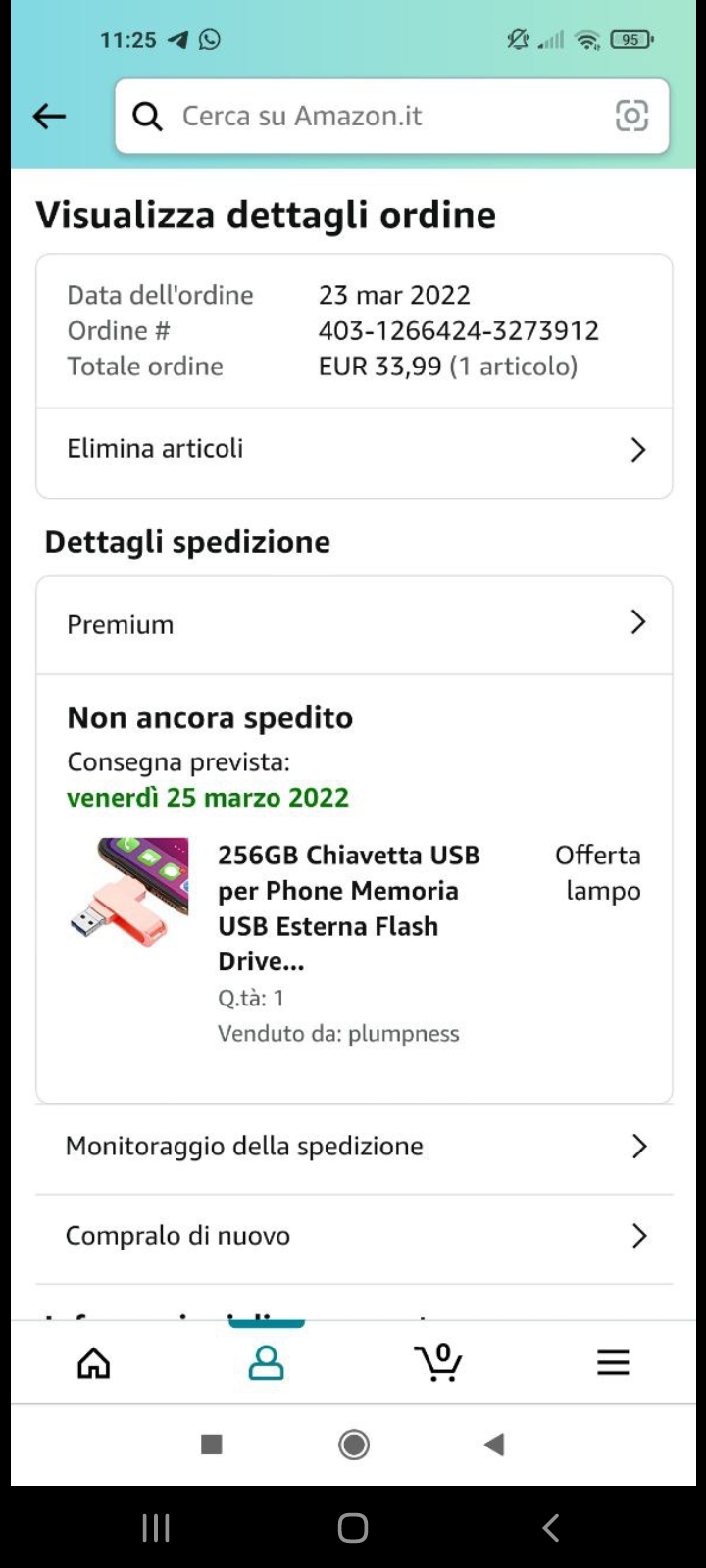Open the Premium shipping row
This screenshot has width=706, height=1568.
pos(354,624)
